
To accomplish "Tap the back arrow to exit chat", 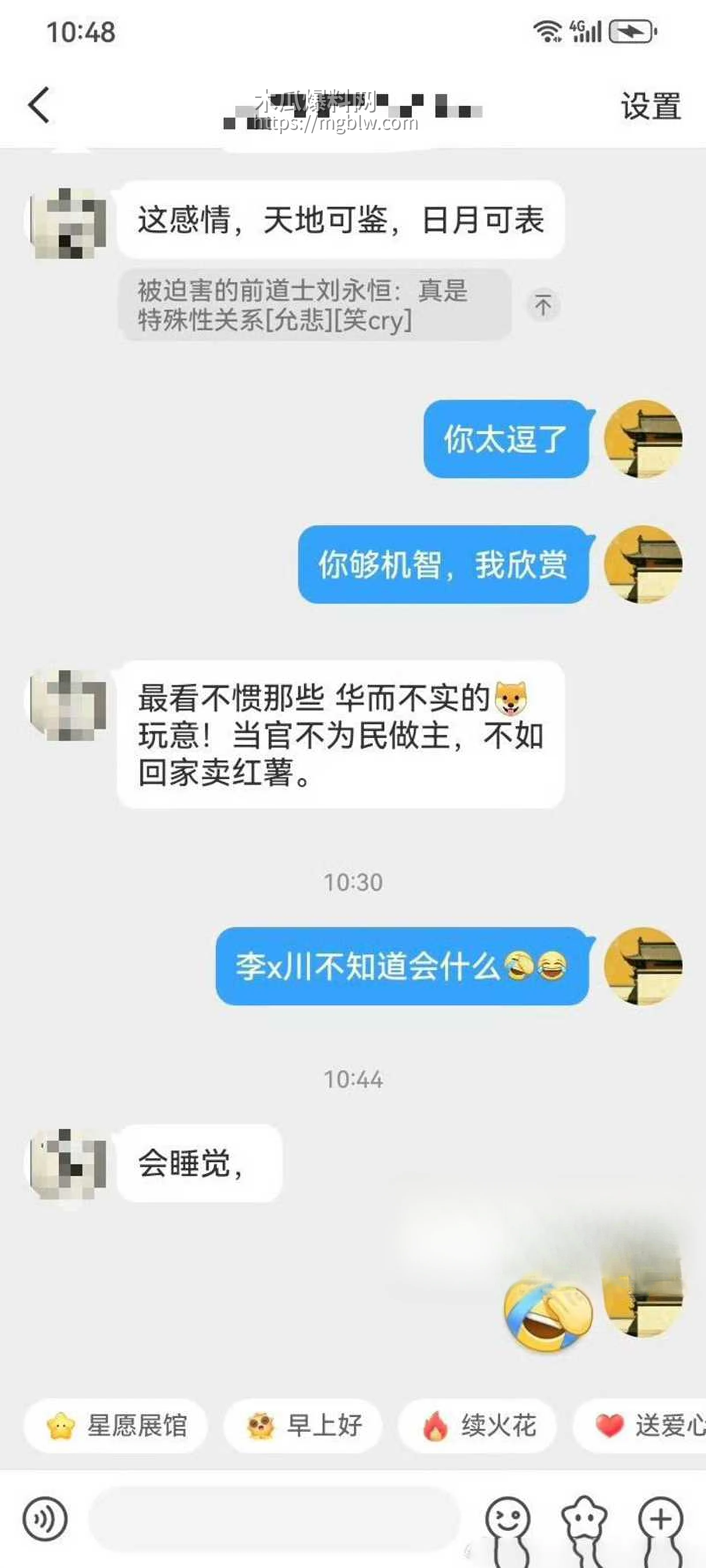I will pos(38,104).
